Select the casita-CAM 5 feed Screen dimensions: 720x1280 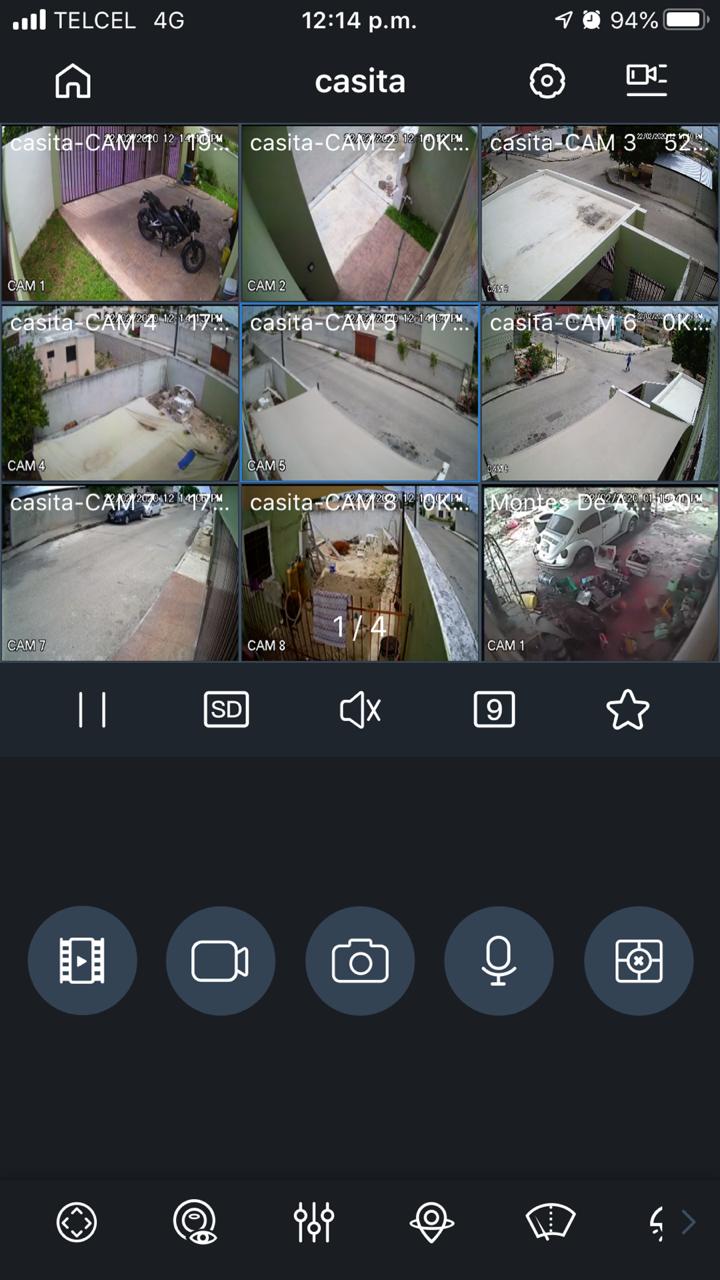360,393
